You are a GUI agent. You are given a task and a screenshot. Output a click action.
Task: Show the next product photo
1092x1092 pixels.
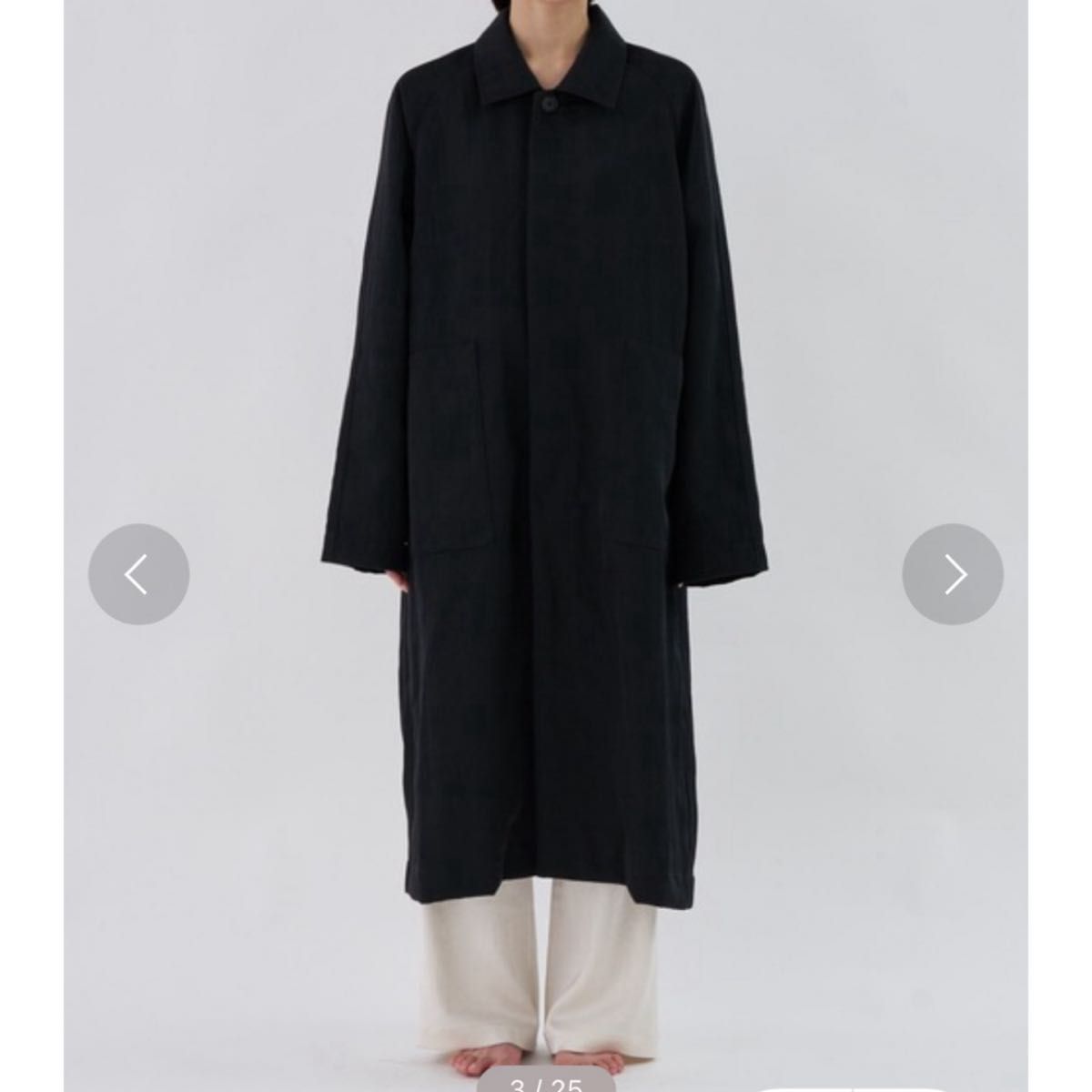coord(953,574)
